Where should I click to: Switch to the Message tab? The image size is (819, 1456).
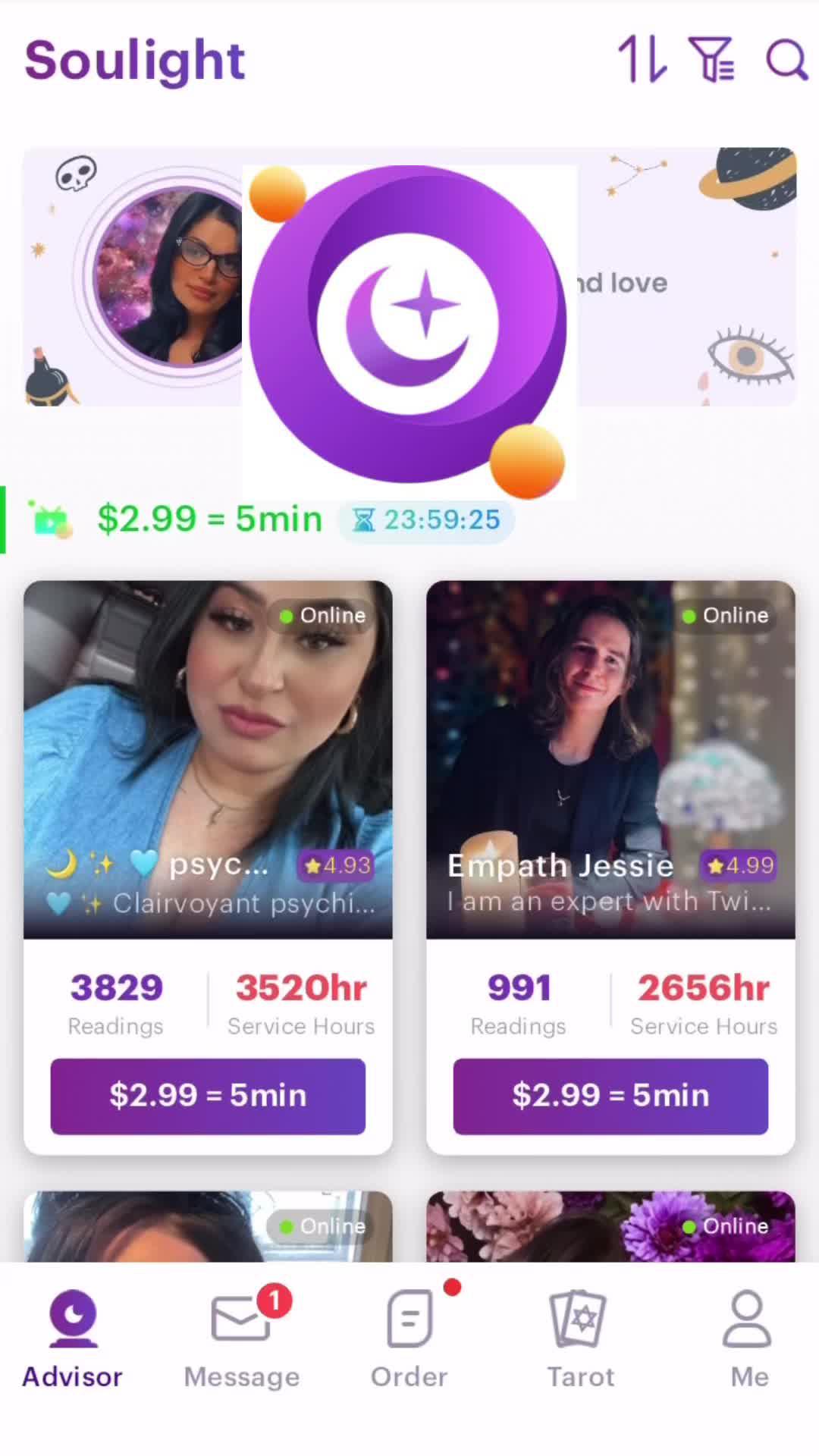point(242,1338)
